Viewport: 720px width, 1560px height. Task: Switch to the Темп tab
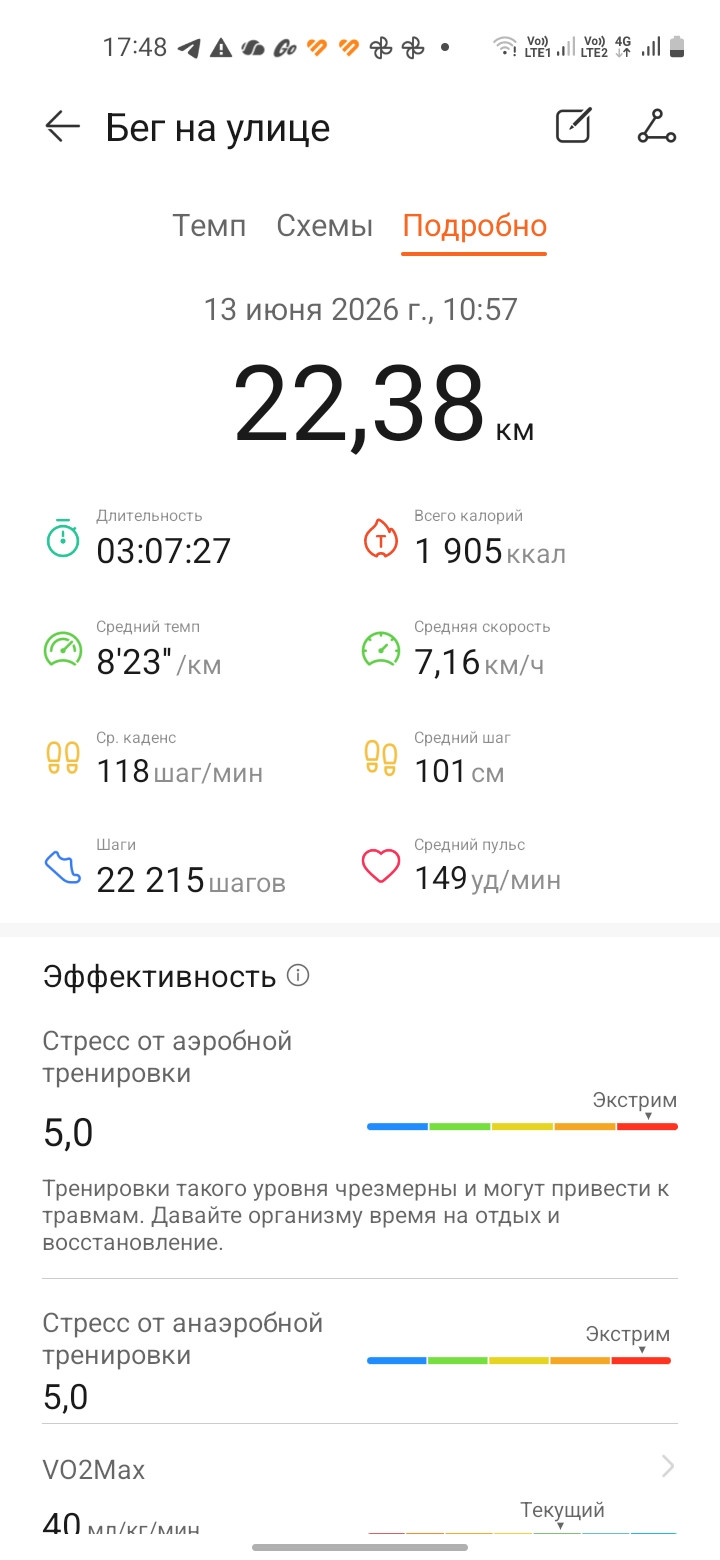click(209, 225)
